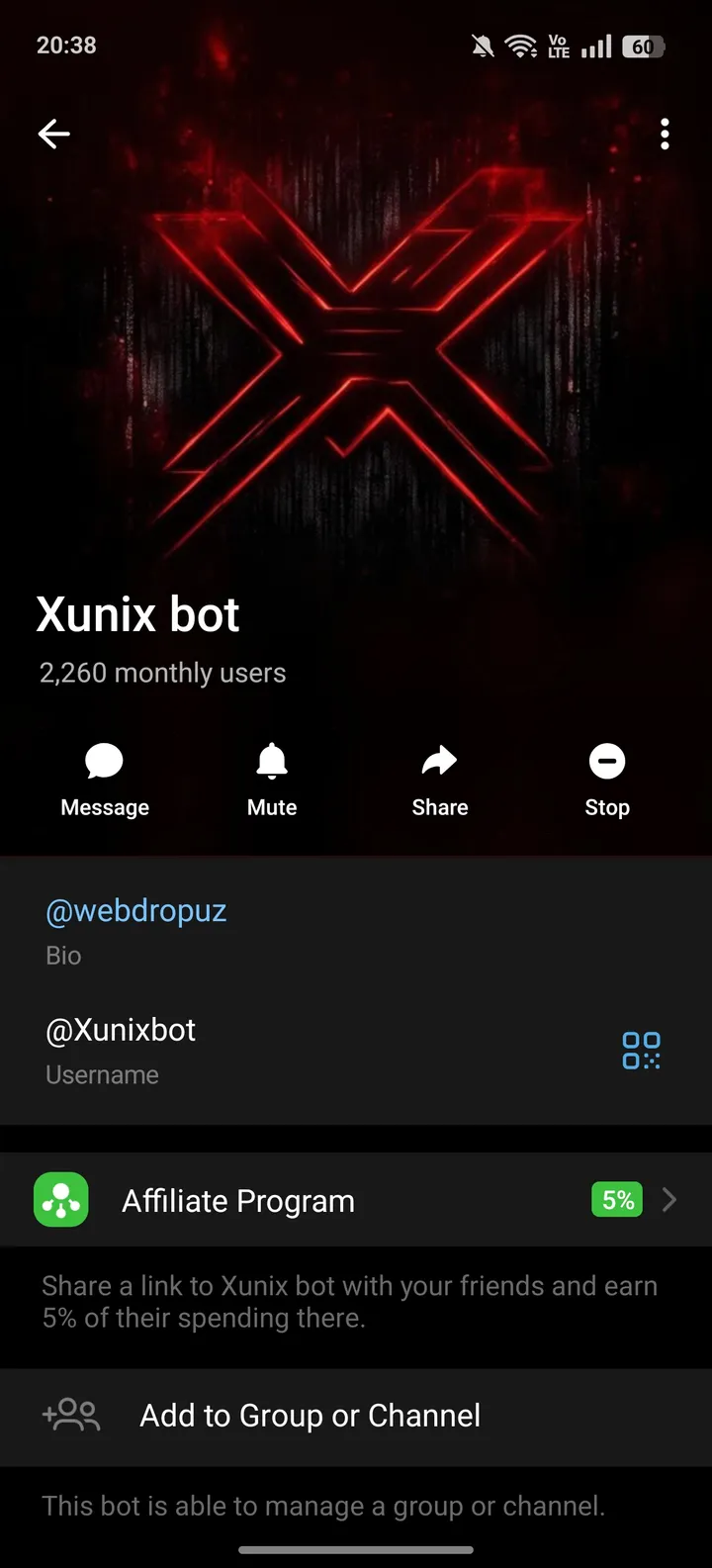Open the Affiliate Program icon
Image resolution: width=712 pixels, height=1568 pixels.
60,1200
